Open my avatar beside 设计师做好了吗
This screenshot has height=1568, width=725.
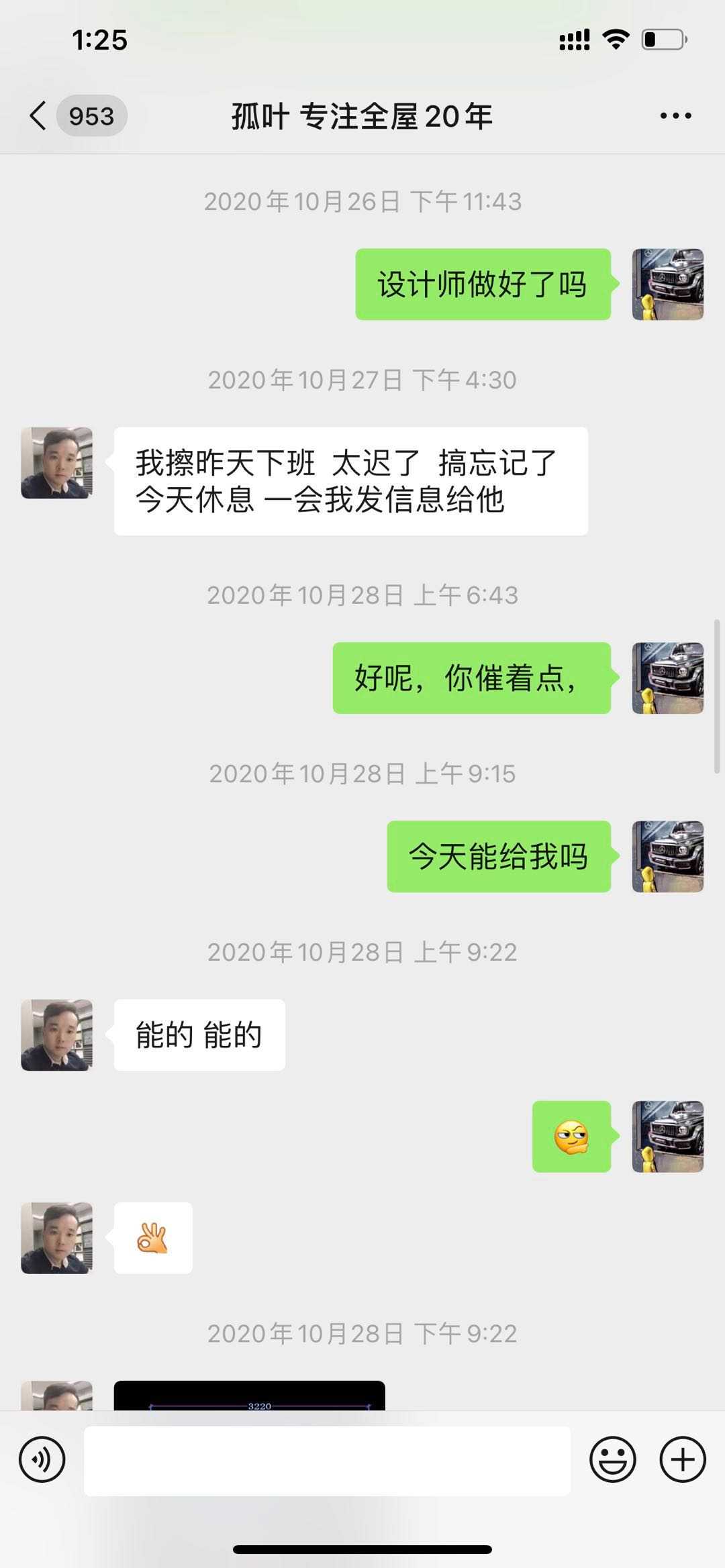tap(667, 284)
